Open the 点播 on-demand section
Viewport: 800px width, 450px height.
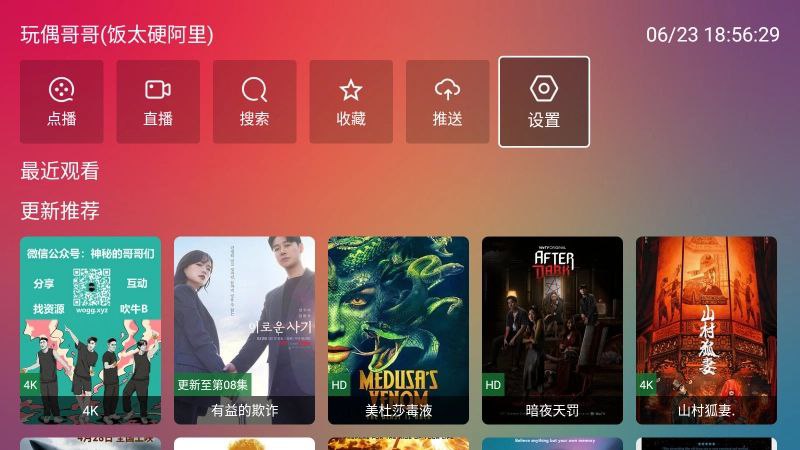click(x=61, y=101)
